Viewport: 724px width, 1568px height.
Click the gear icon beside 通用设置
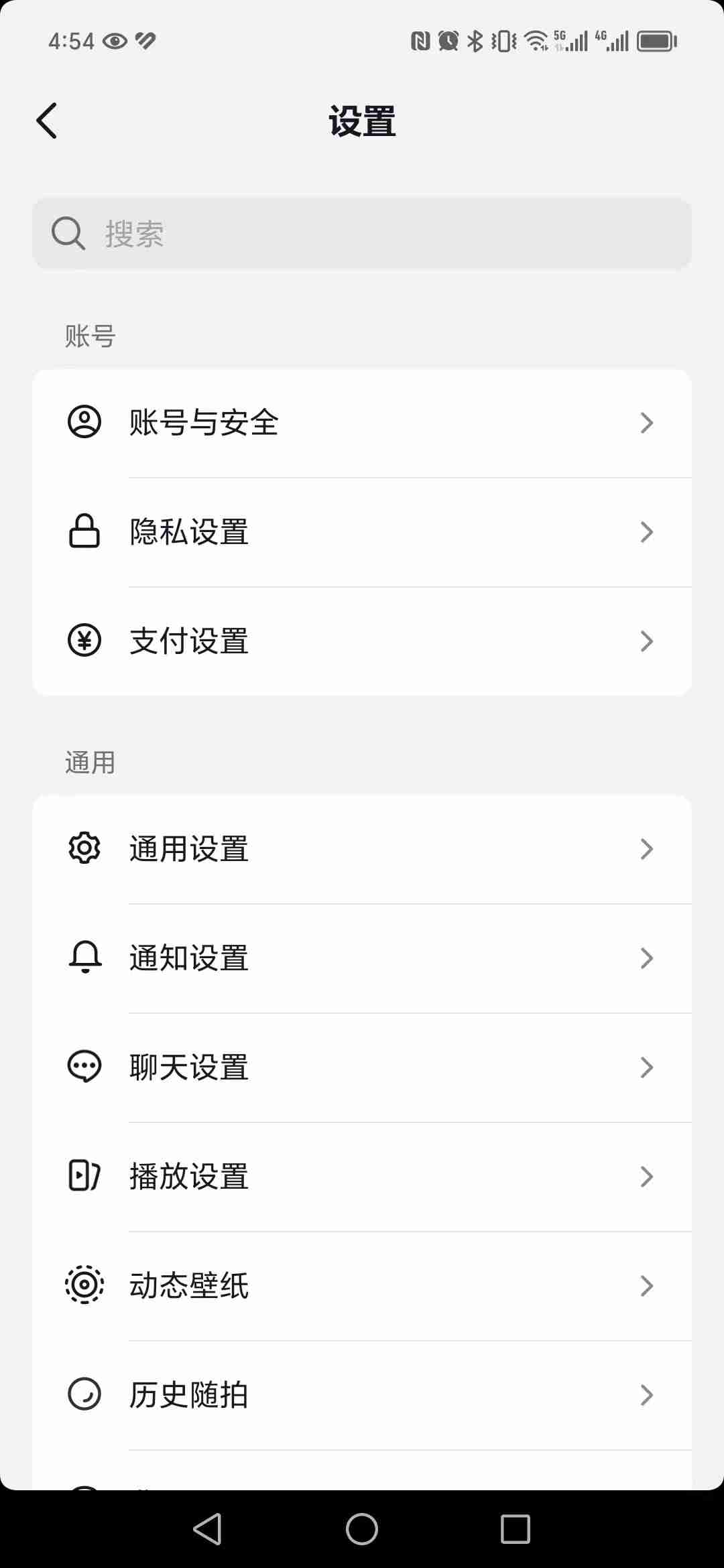(84, 848)
